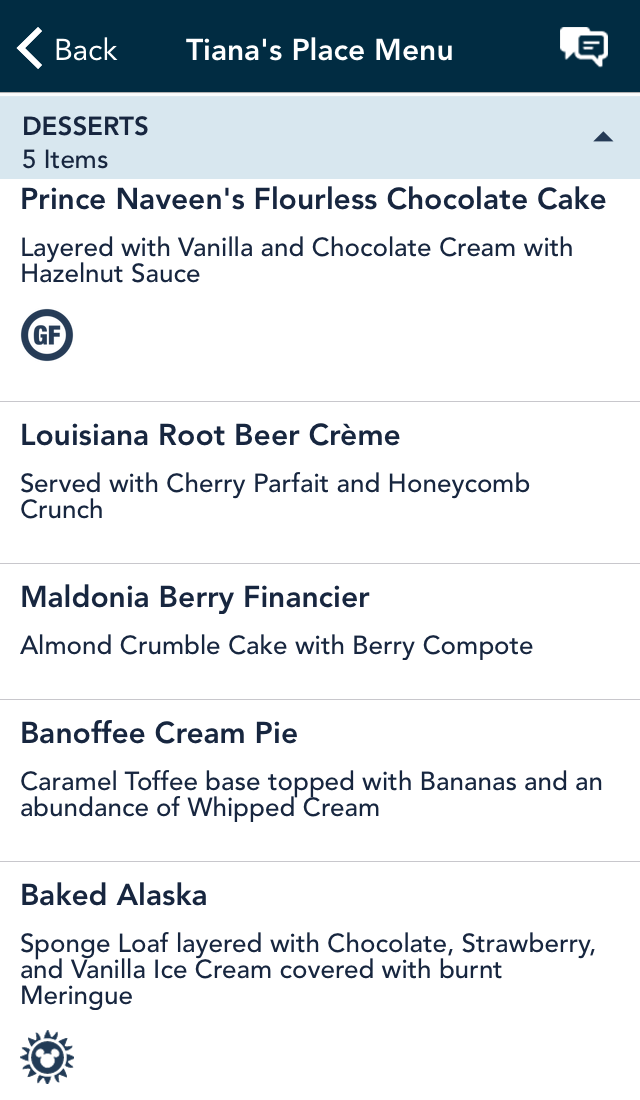
Task: Open the chat message icon
Action: click(584, 48)
